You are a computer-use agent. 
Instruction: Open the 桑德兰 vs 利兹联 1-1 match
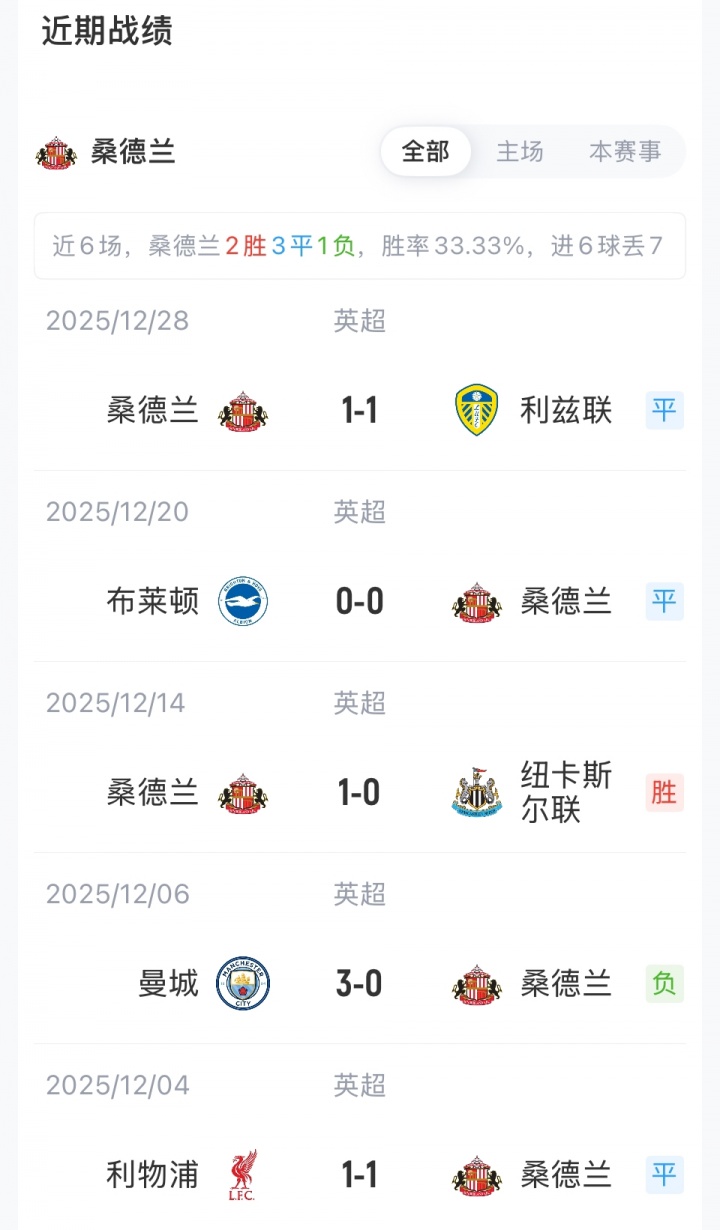359,411
